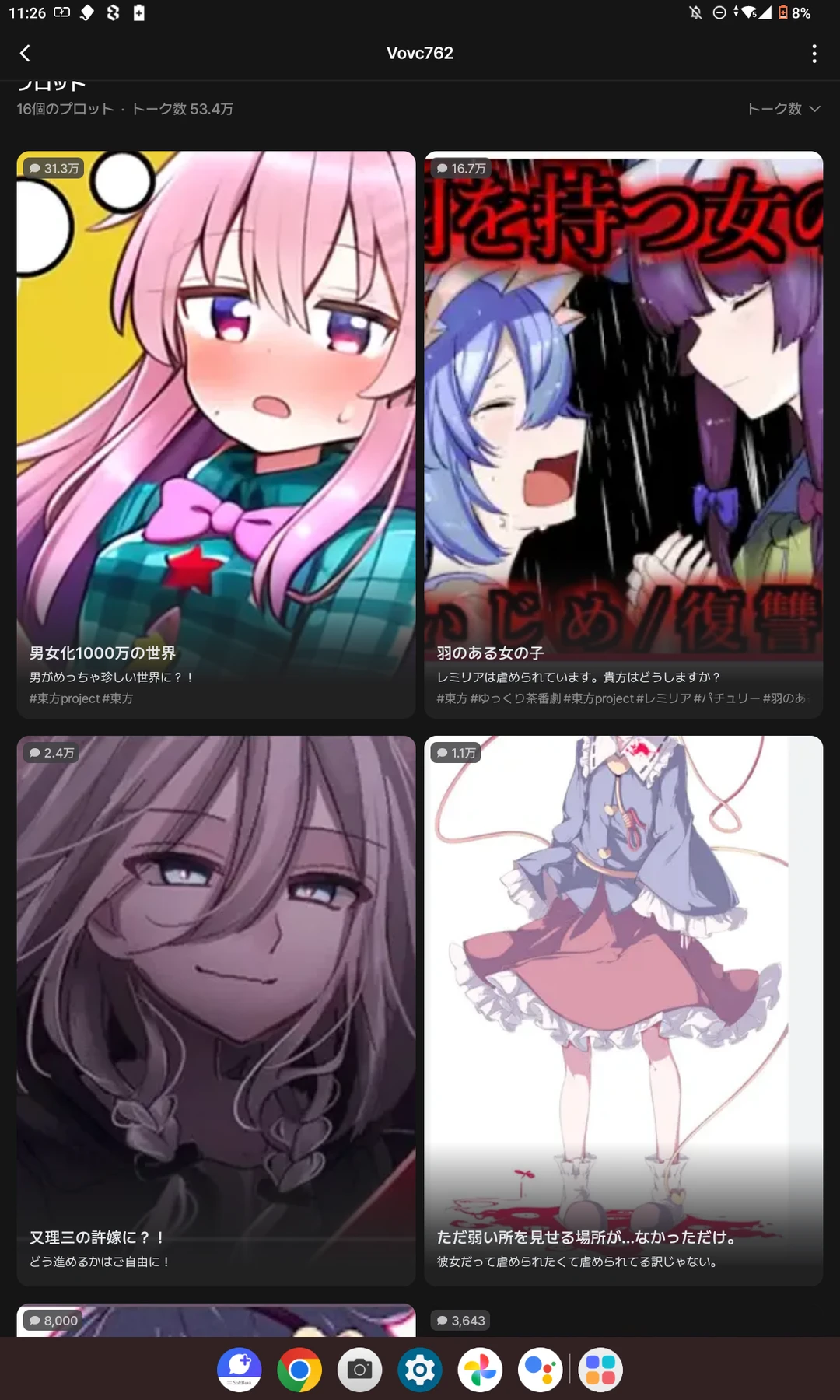840x1400 pixels.
Task: Launch Chrome from the taskbar
Action: (x=299, y=1370)
